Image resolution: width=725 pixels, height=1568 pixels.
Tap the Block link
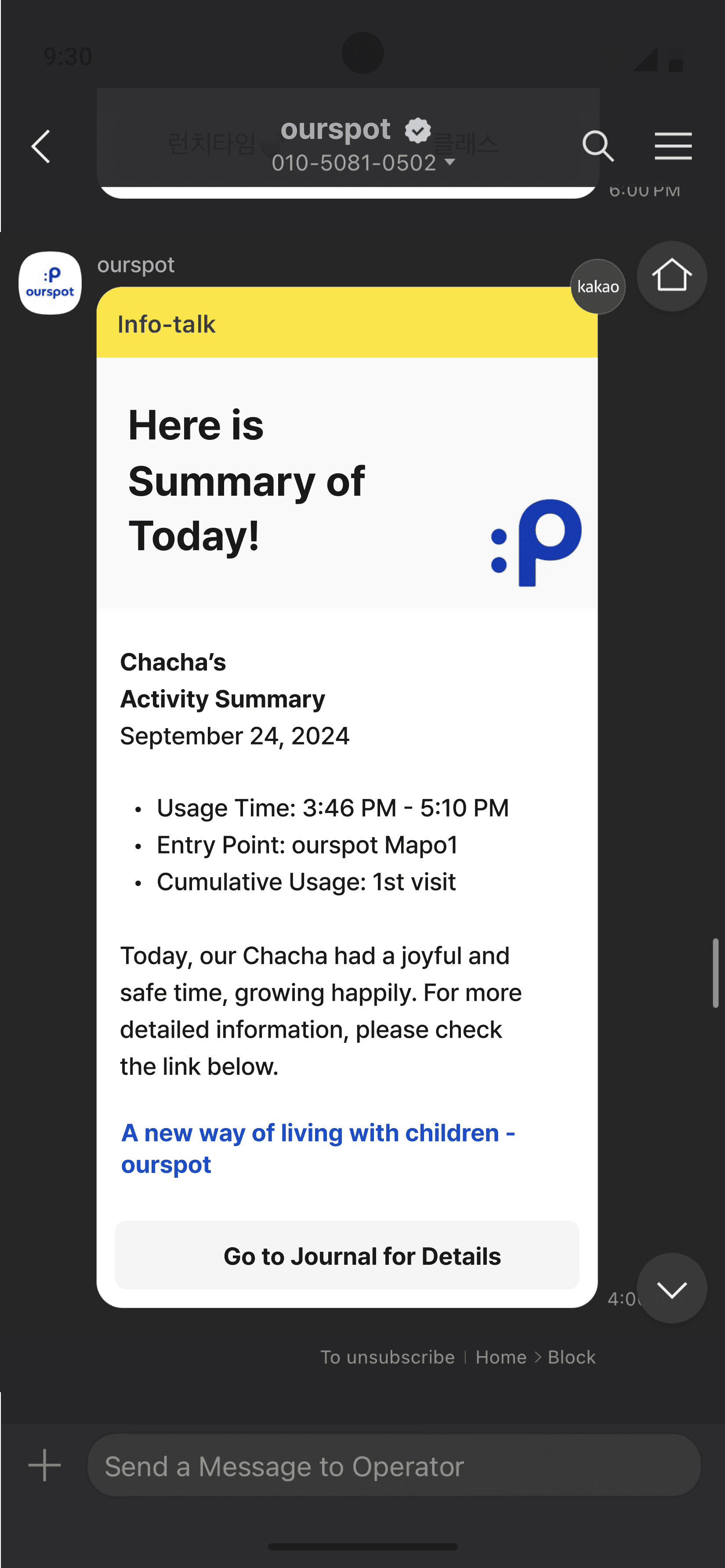(572, 1357)
